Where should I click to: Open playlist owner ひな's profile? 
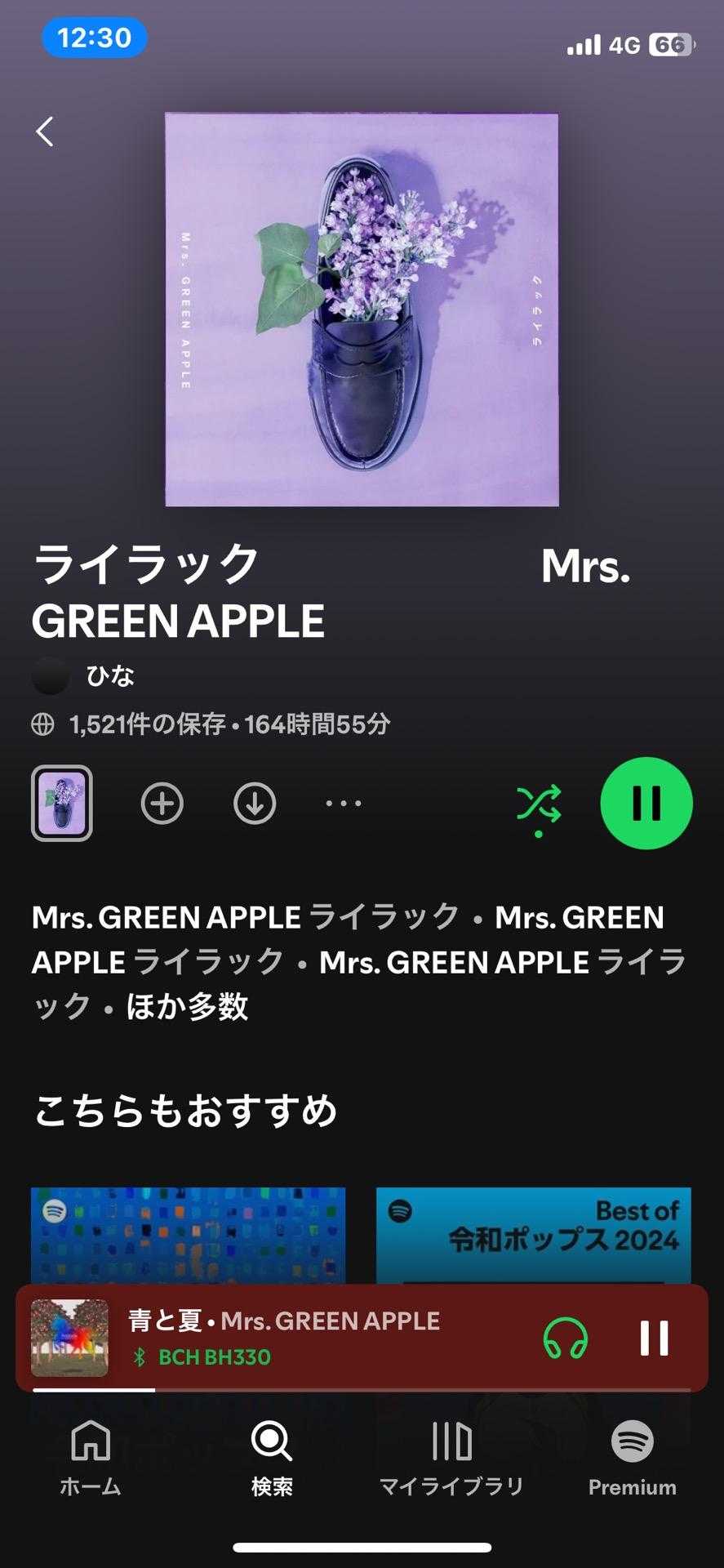tap(109, 676)
